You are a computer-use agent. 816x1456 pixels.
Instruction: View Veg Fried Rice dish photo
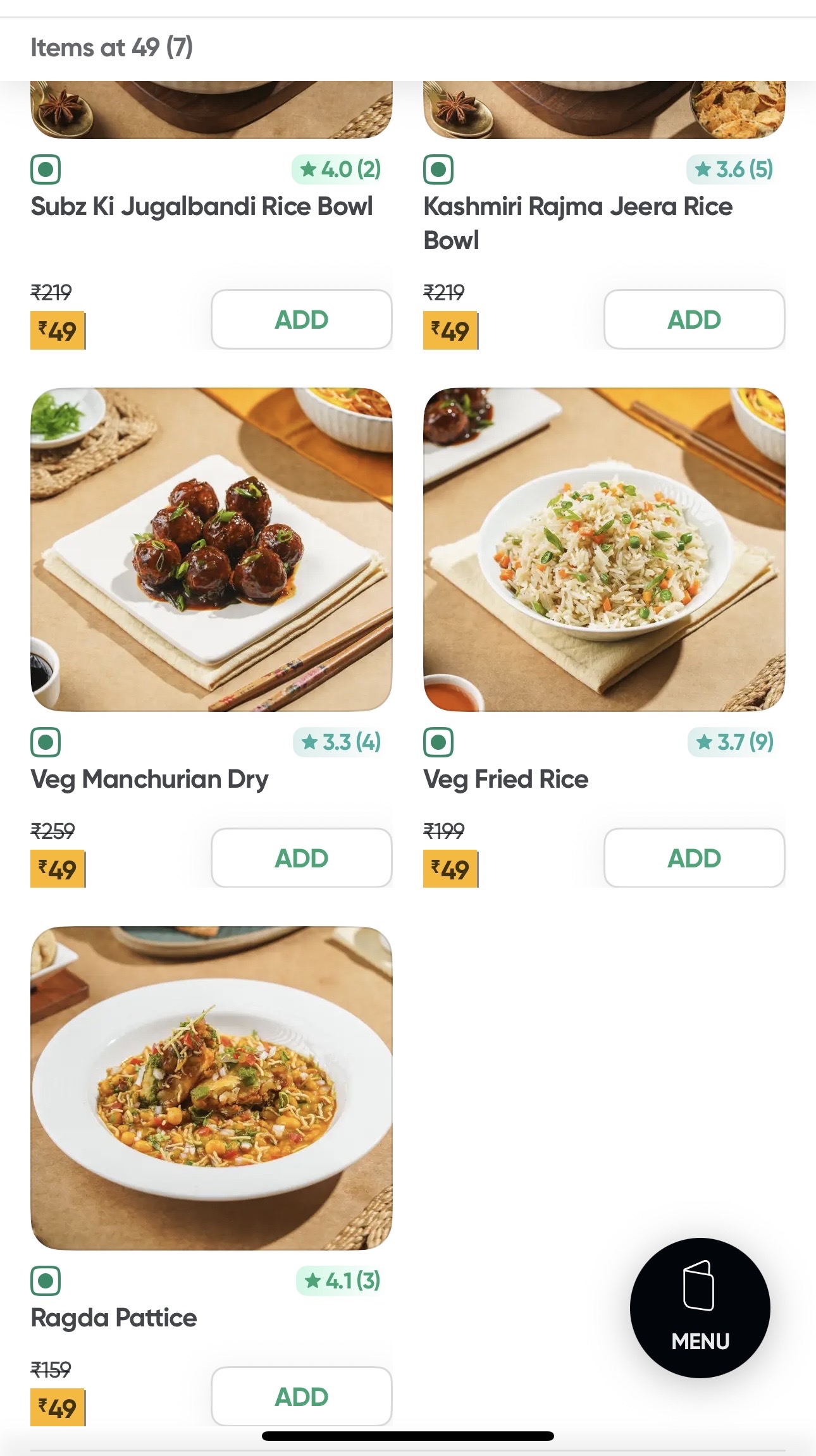tap(604, 549)
